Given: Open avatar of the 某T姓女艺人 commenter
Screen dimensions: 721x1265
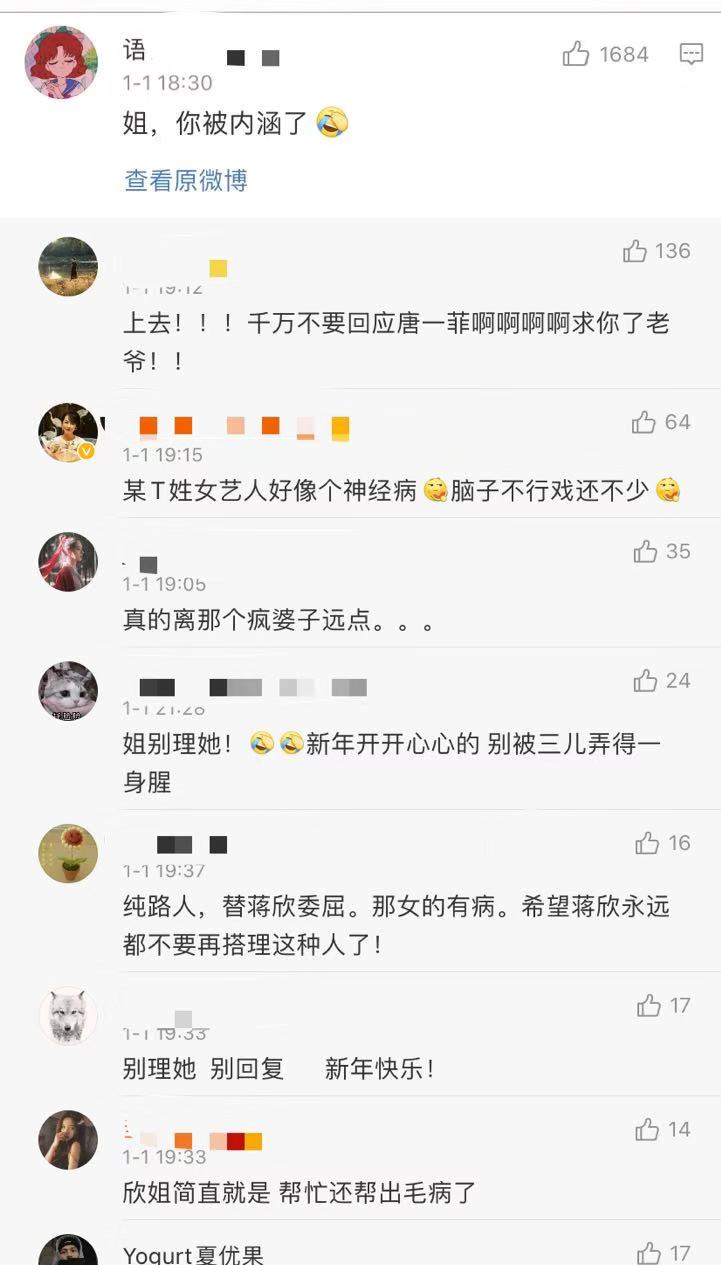Looking at the screenshot, I should click(x=68, y=433).
